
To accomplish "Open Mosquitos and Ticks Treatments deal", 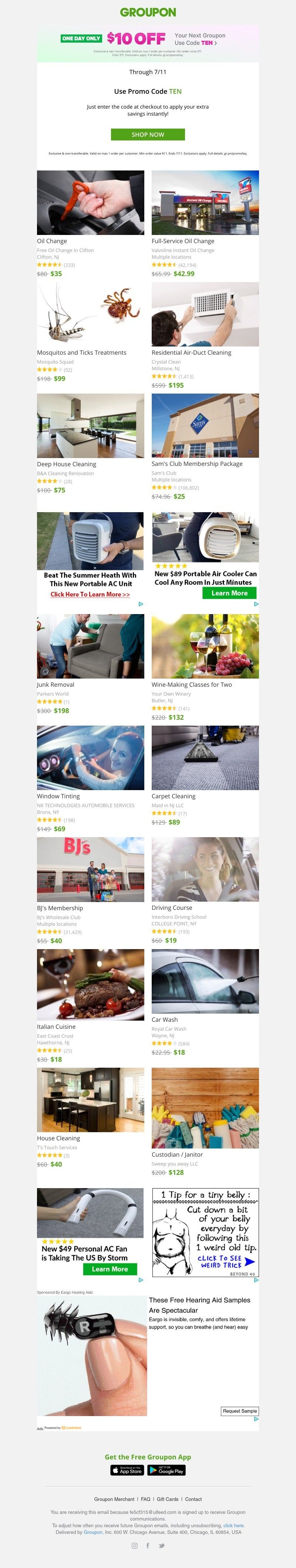I will 90,315.
